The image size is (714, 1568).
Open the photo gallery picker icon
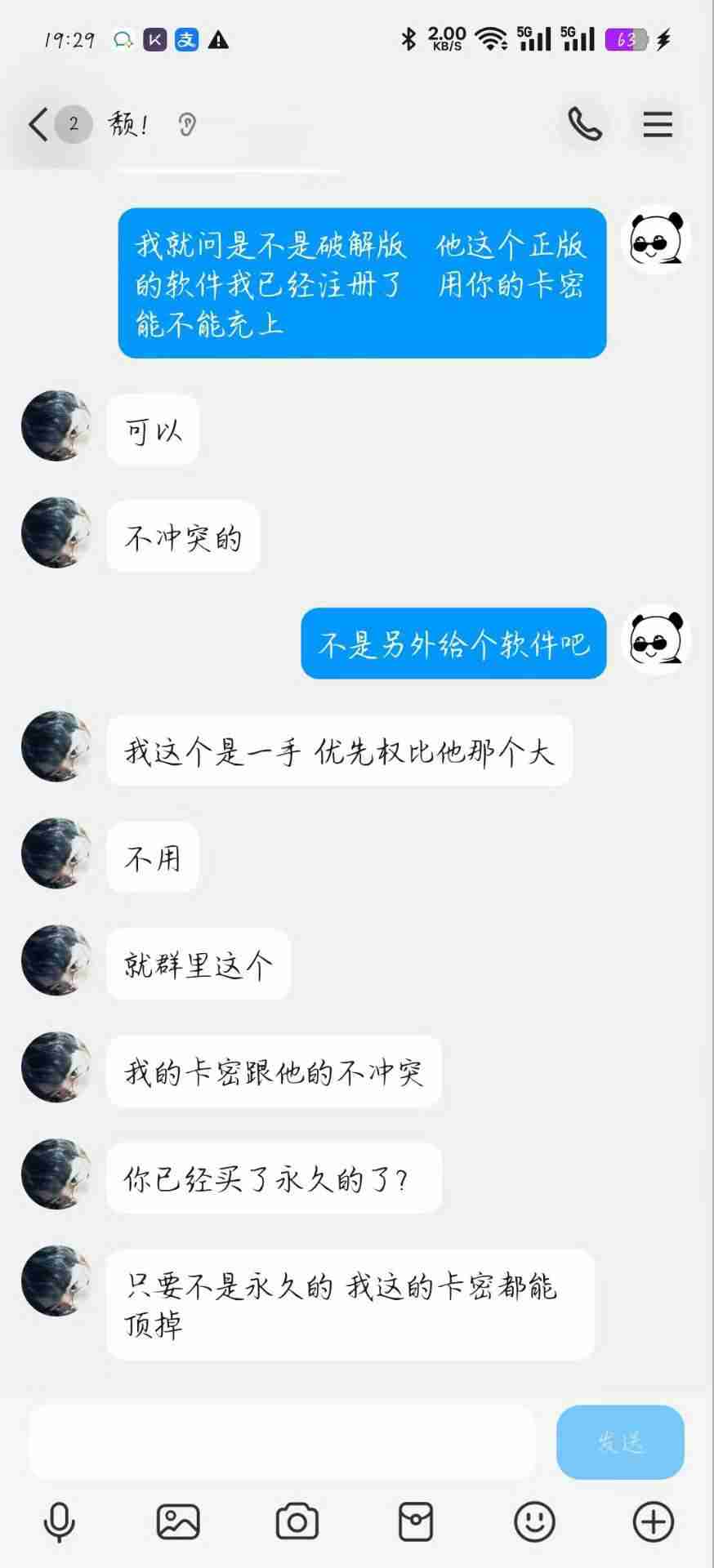pos(180,1521)
